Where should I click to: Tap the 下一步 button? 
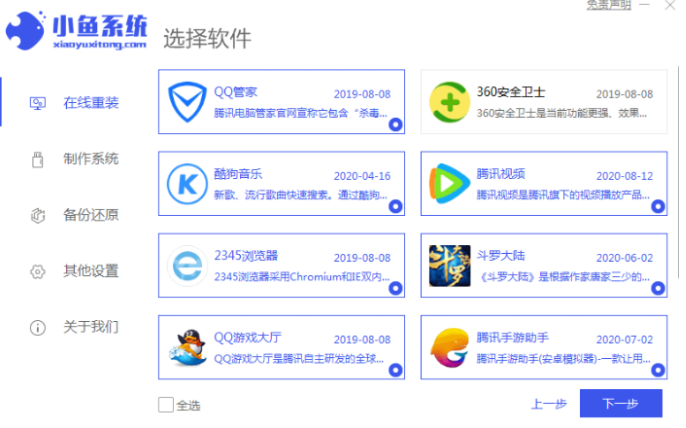[620, 404]
